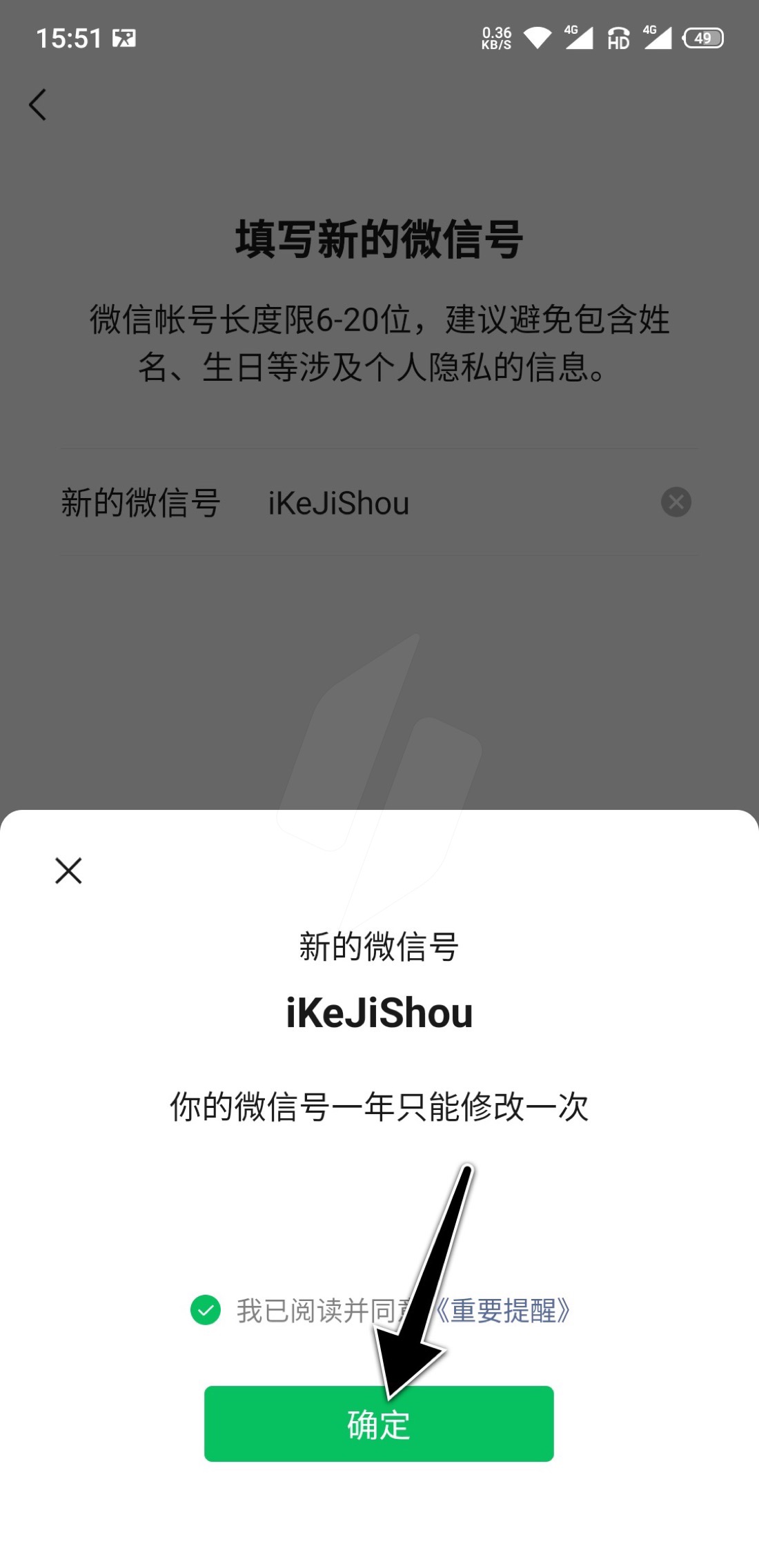Screen dimensions: 759x1568
Task: Select the battery indicator showing 49
Action: click(704, 38)
